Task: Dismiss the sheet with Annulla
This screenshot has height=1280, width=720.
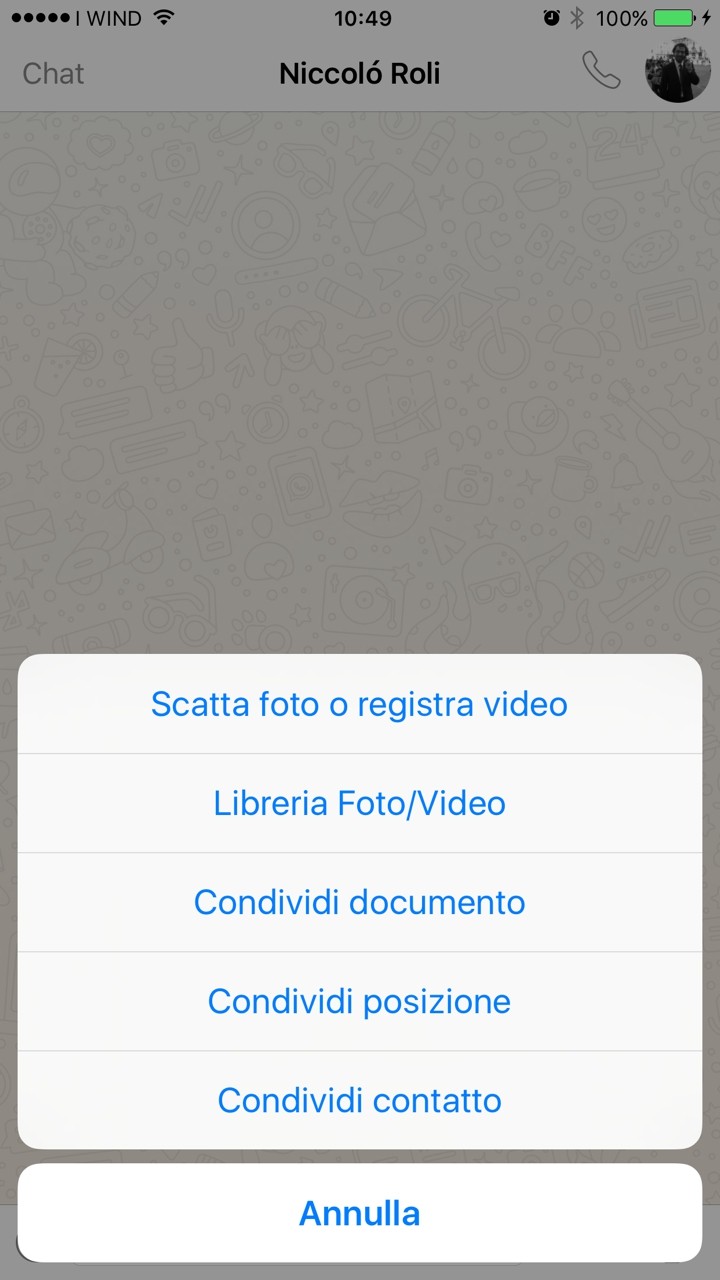Action: click(x=359, y=1213)
